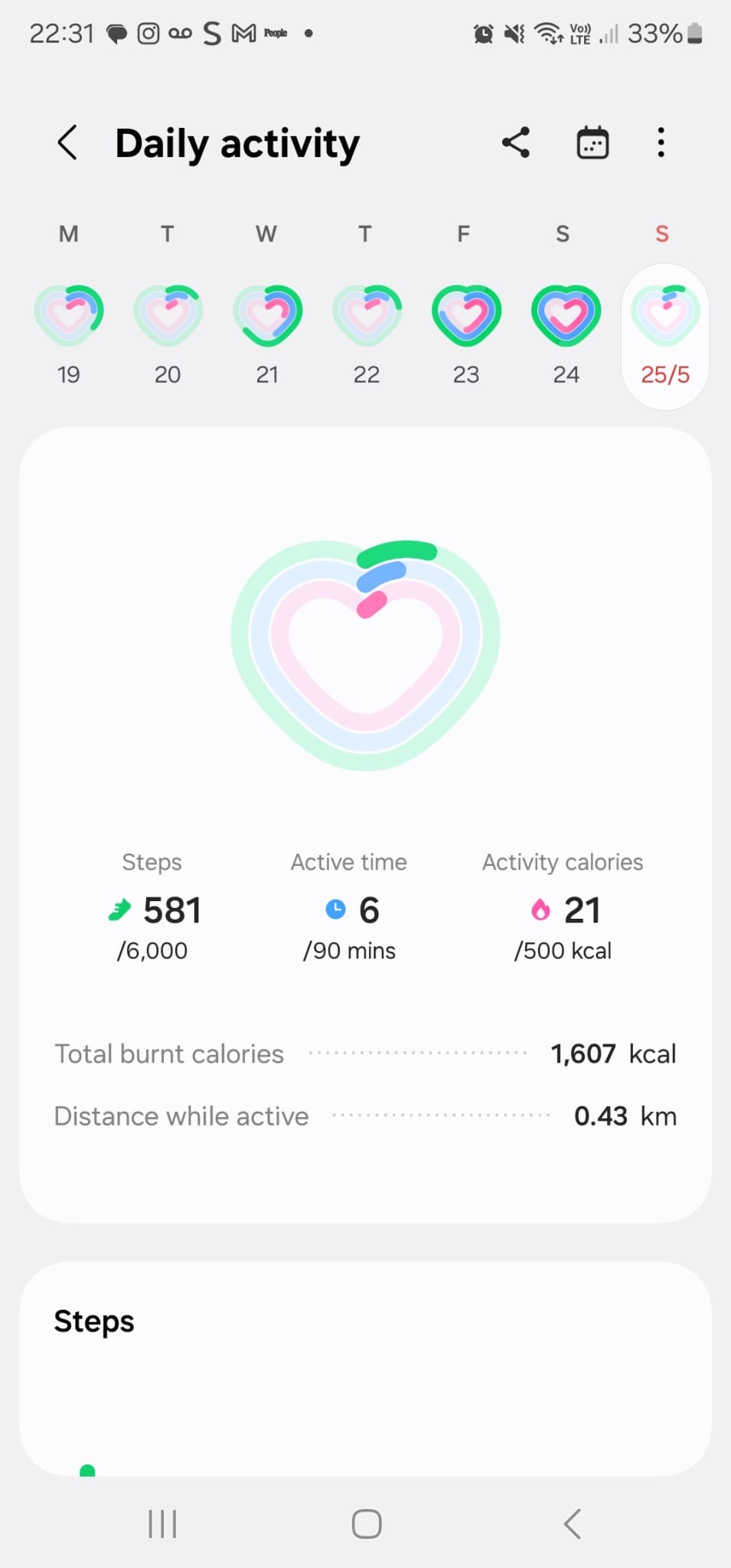
Task: Tap the system home button
Action: [367, 1524]
